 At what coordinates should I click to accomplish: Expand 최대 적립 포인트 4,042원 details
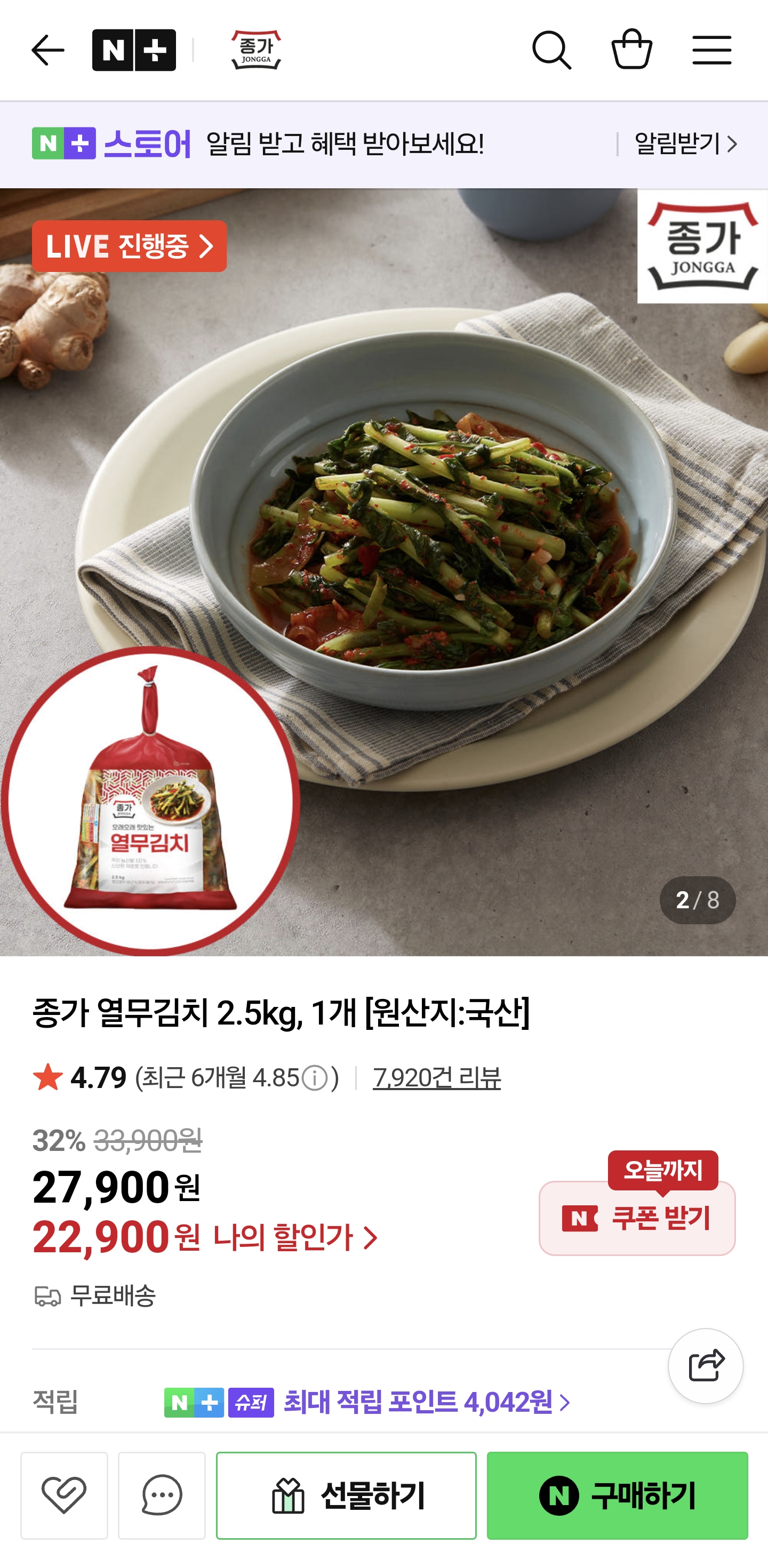tap(426, 1402)
